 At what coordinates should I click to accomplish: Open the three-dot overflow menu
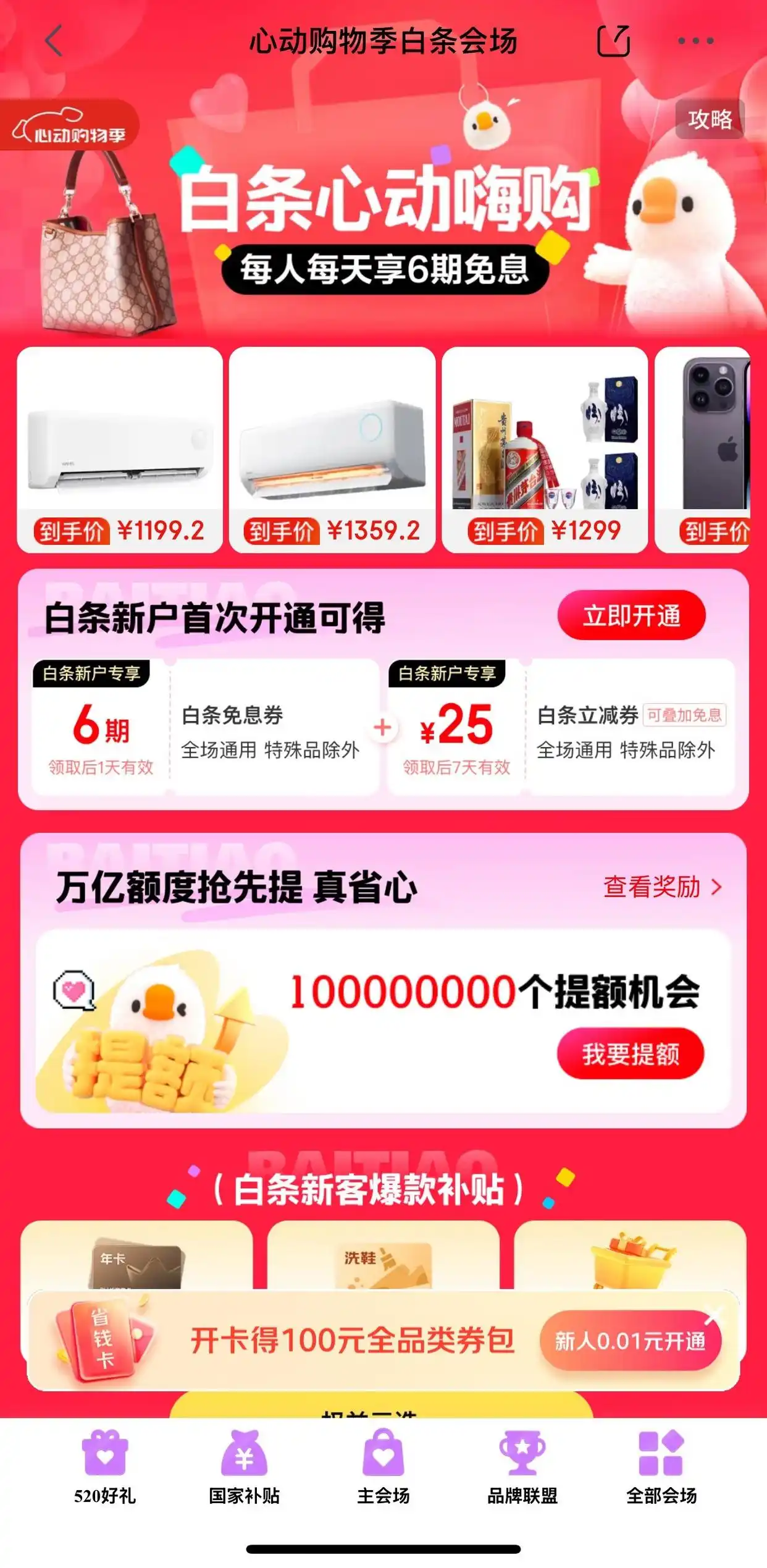tap(695, 41)
